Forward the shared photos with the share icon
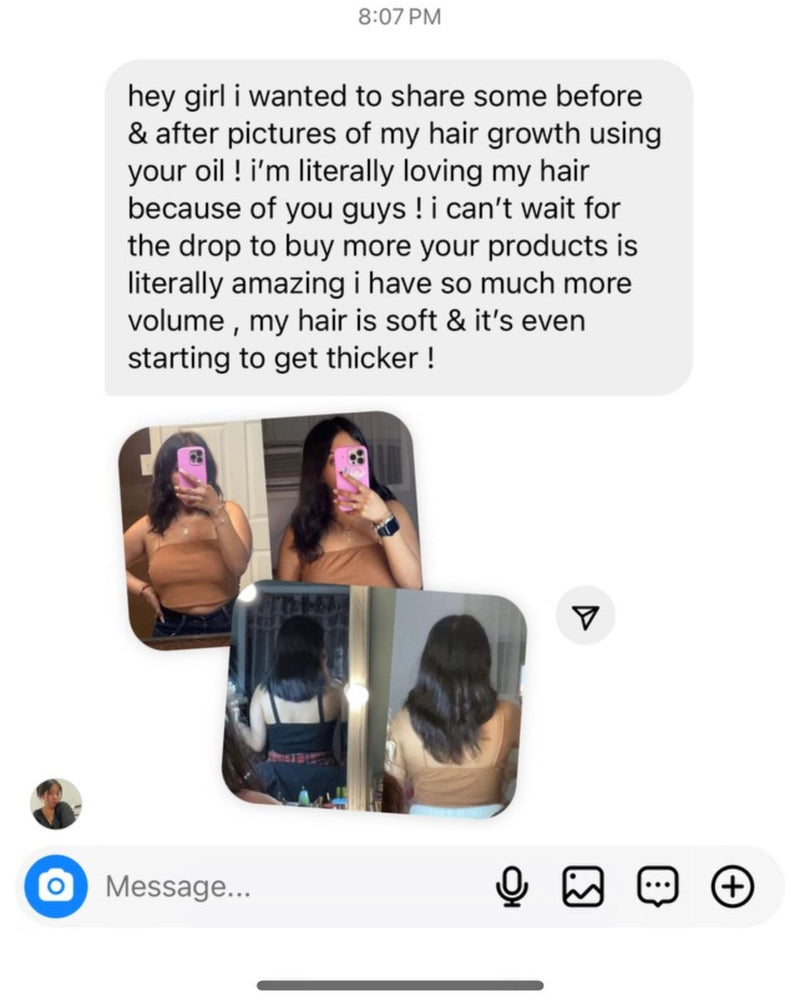The width and height of the screenshot is (800, 1005). [x=585, y=615]
